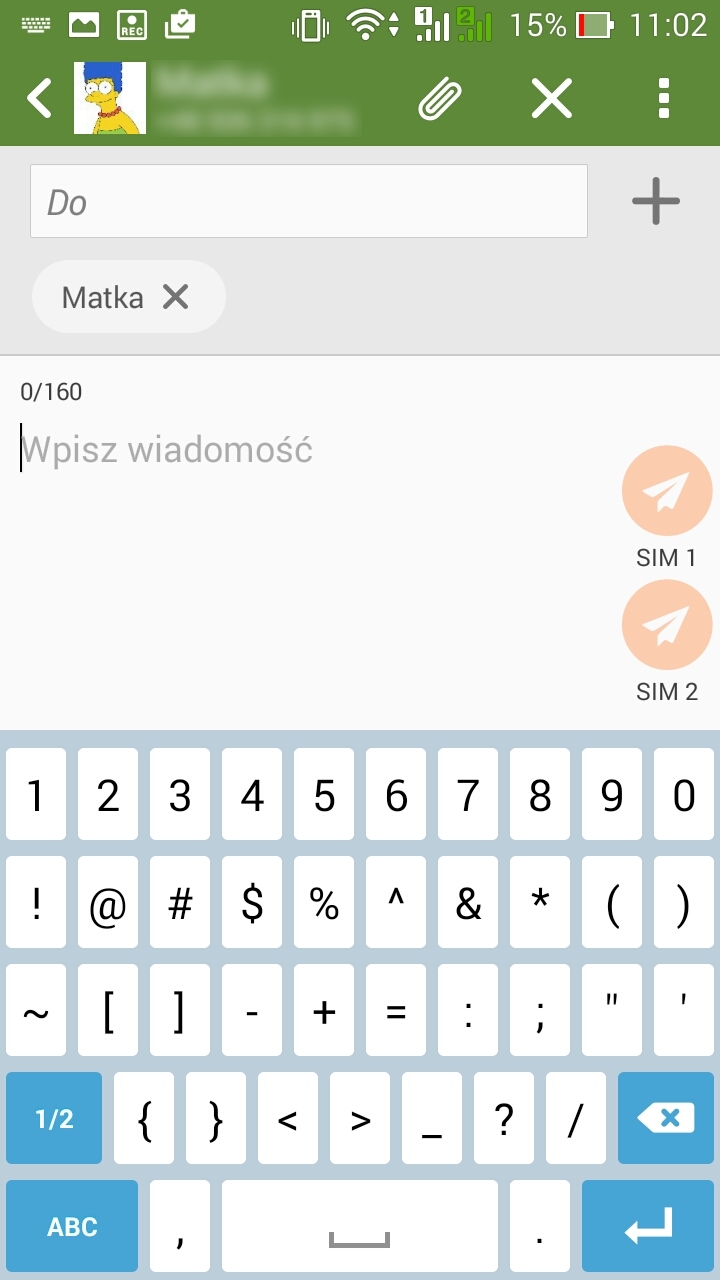This screenshot has width=720, height=1280.
Task: Attach a file with the paperclip icon
Action: pos(440,99)
